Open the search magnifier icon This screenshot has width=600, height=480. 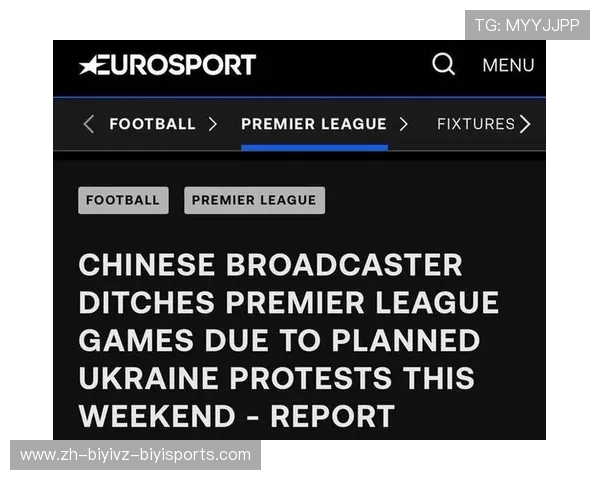[443, 64]
